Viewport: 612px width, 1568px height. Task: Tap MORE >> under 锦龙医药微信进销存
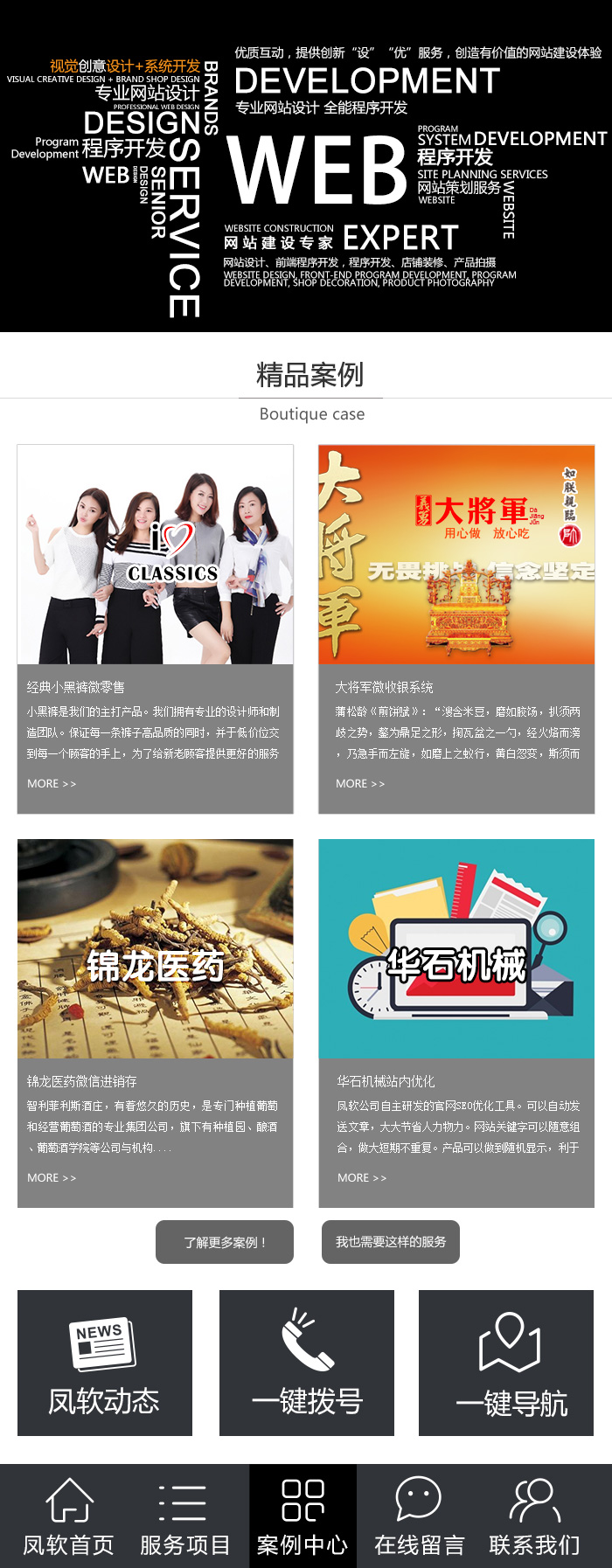pyautogui.click(x=52, y=1178)
